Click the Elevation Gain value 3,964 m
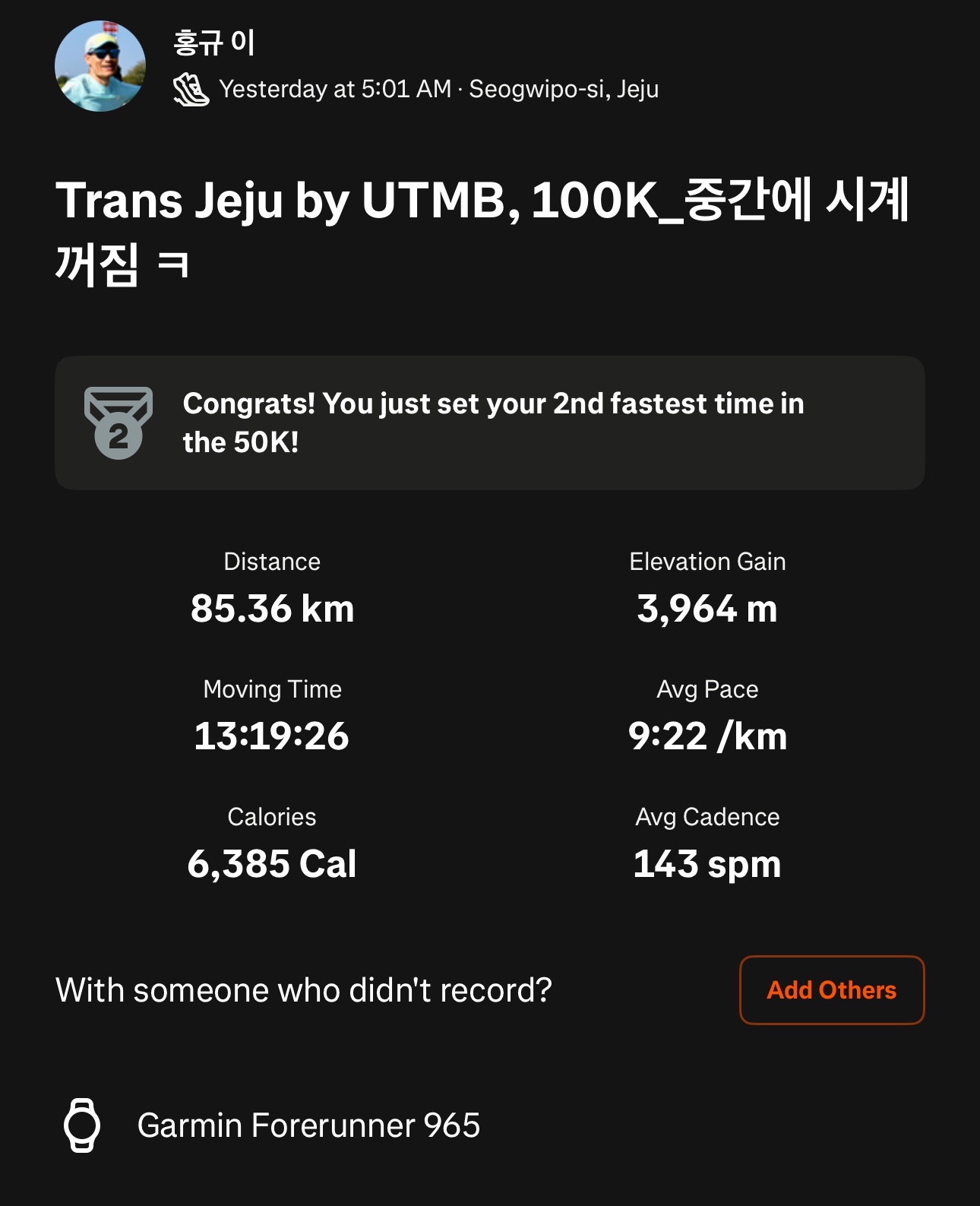The width and height of the screenshot is (980, 1206). [x=707, y=608]
